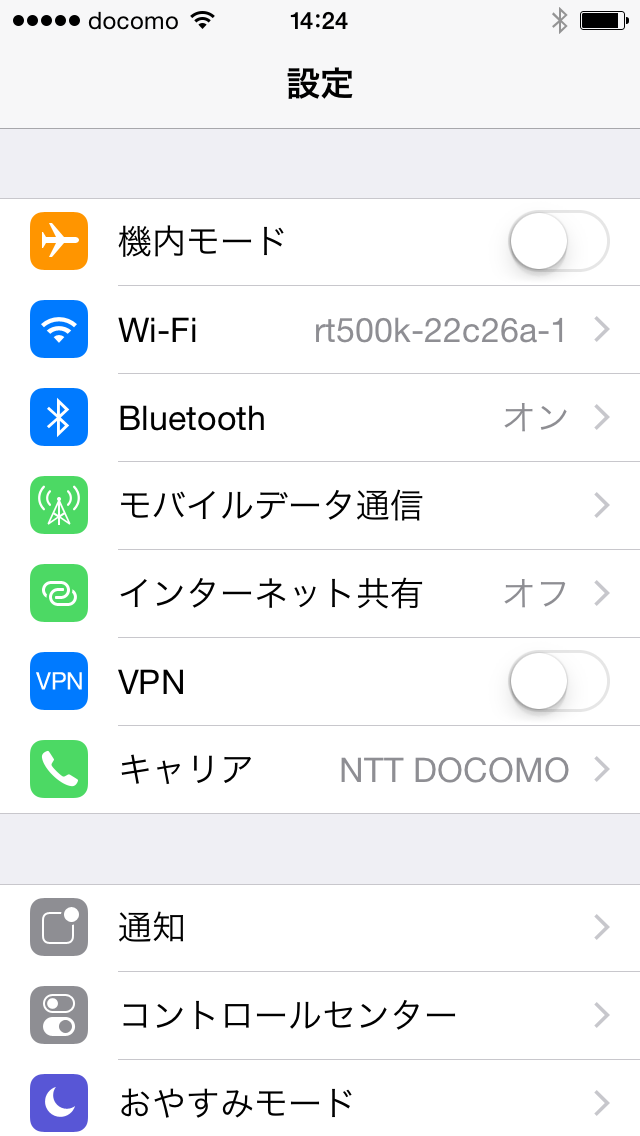Open 通知 notification settings
640x1136 pixels.
[x=320, y=927]
